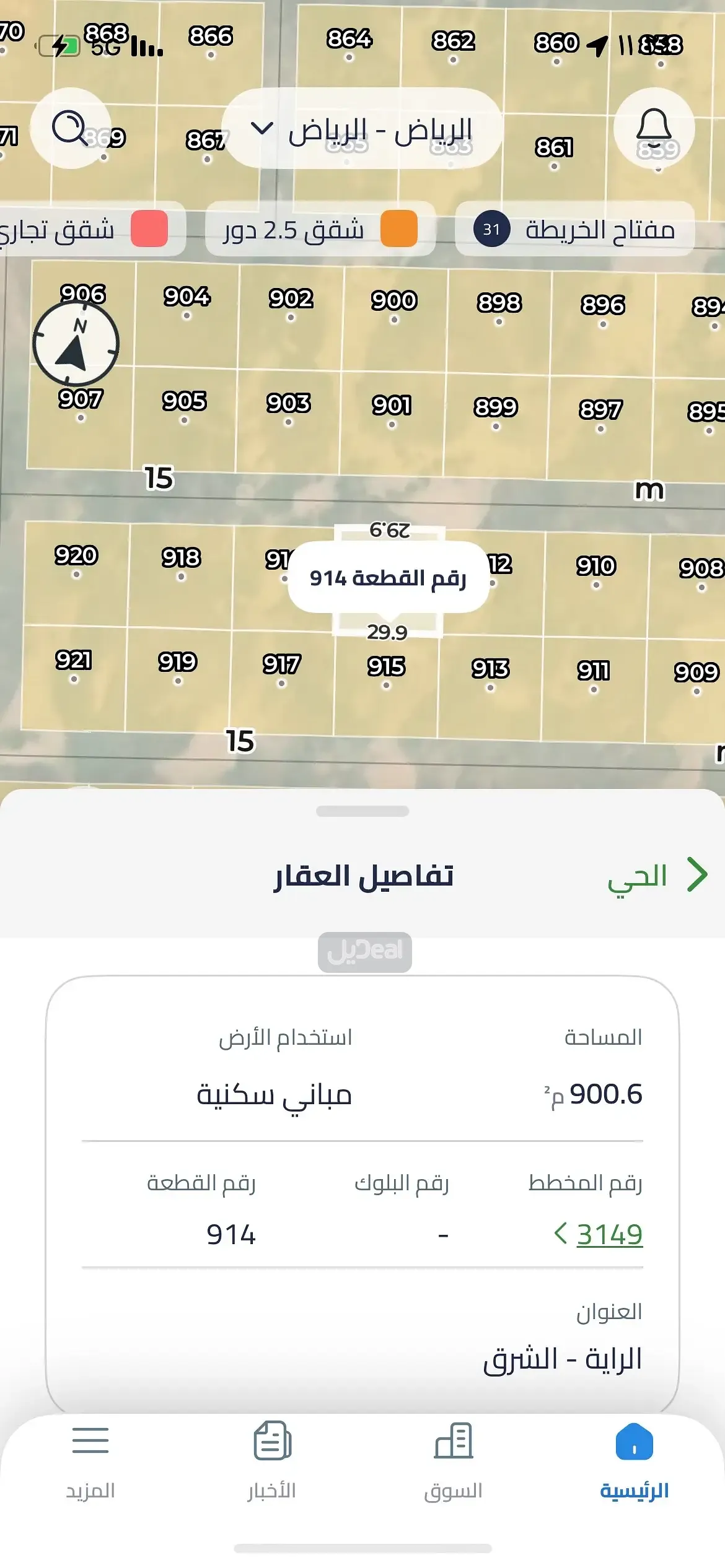Open the map search icon
The height and width of the screenshot is (1568, 725).
(70, 128)
